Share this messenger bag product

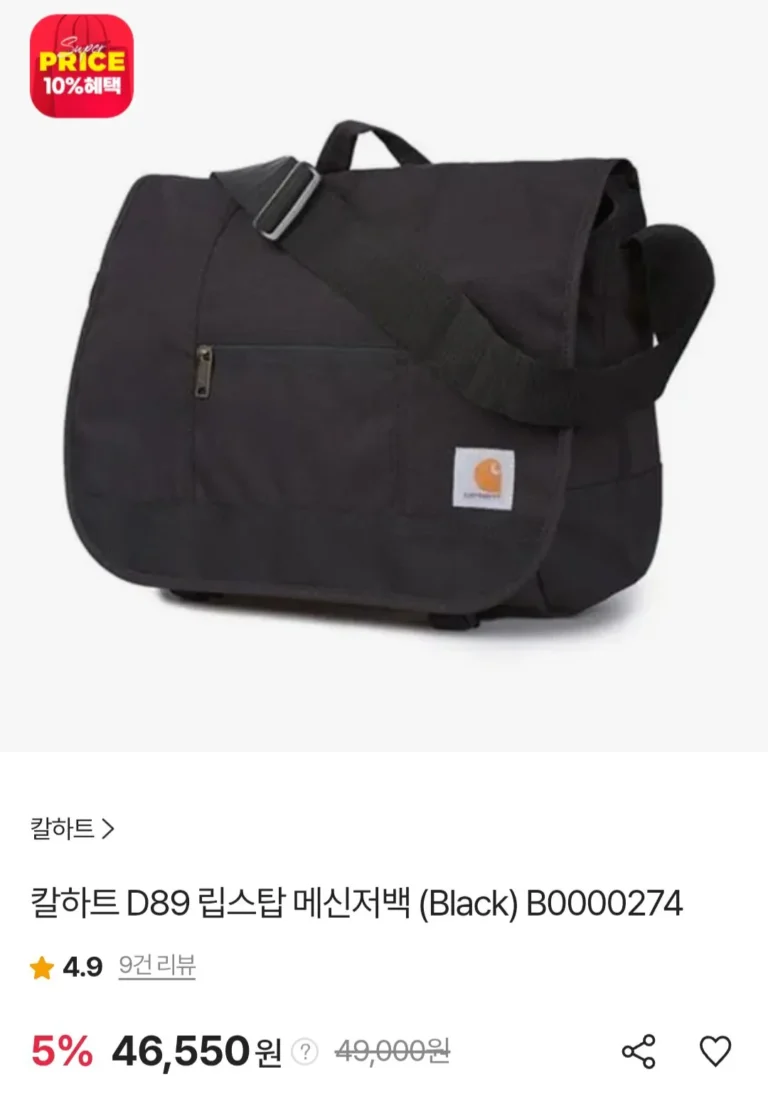point(638,1051)
